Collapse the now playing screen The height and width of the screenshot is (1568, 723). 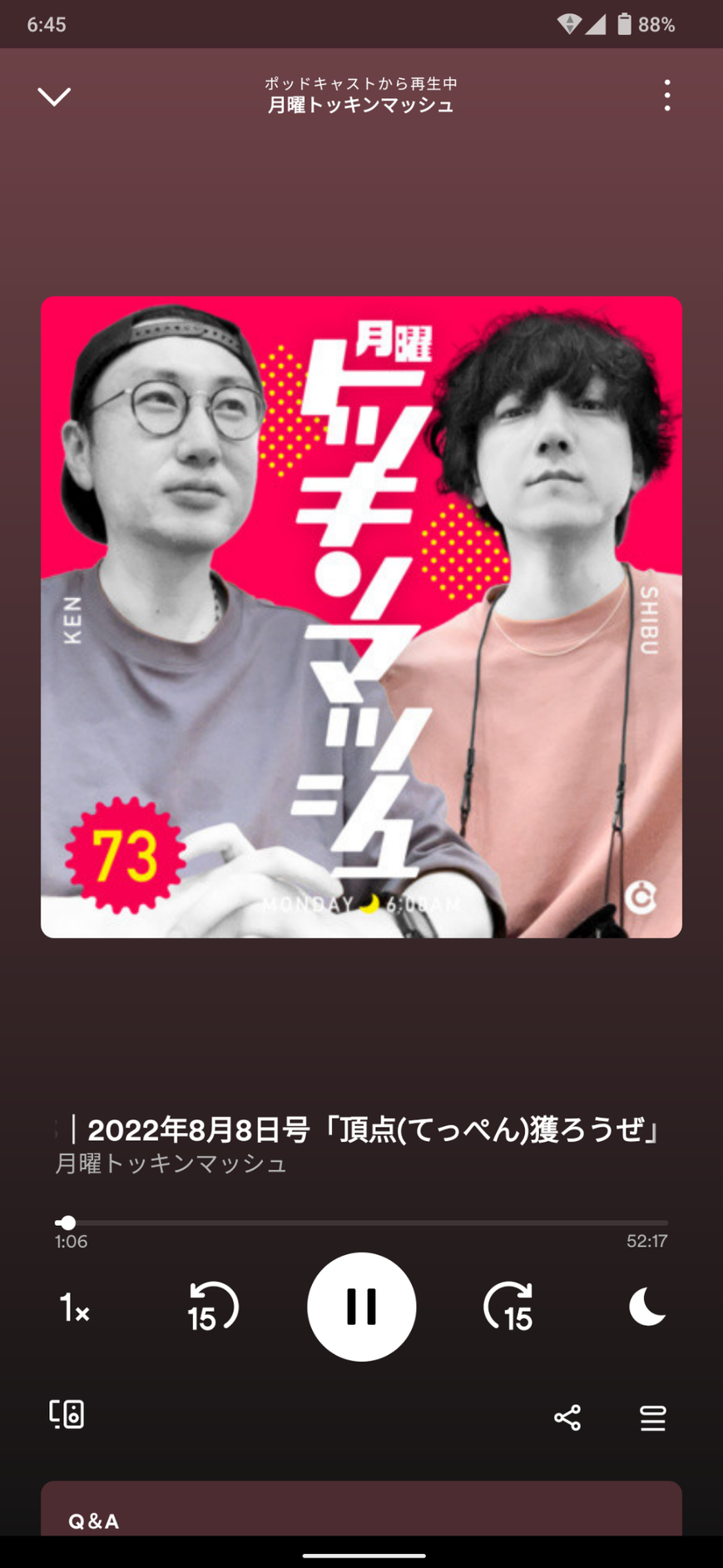(54, 97)
